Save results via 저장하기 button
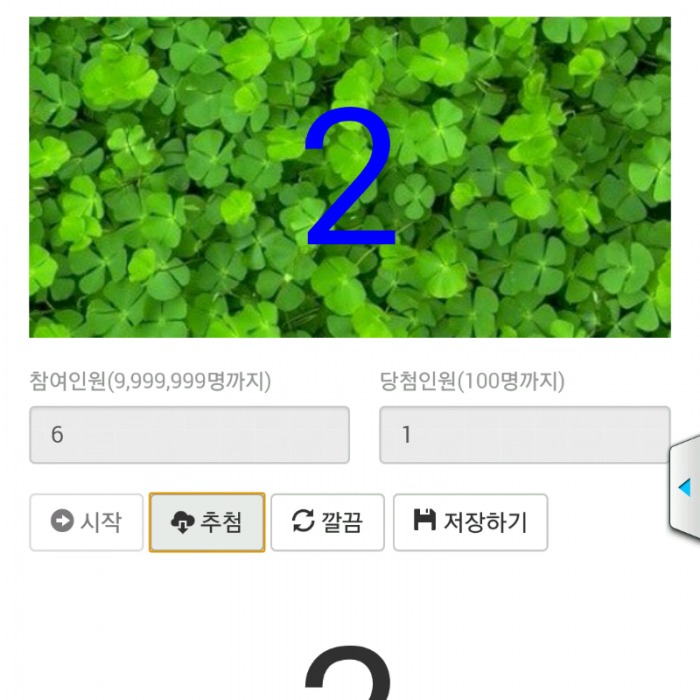The height and width of the screenshot is (700, 700). coord(470,522)
